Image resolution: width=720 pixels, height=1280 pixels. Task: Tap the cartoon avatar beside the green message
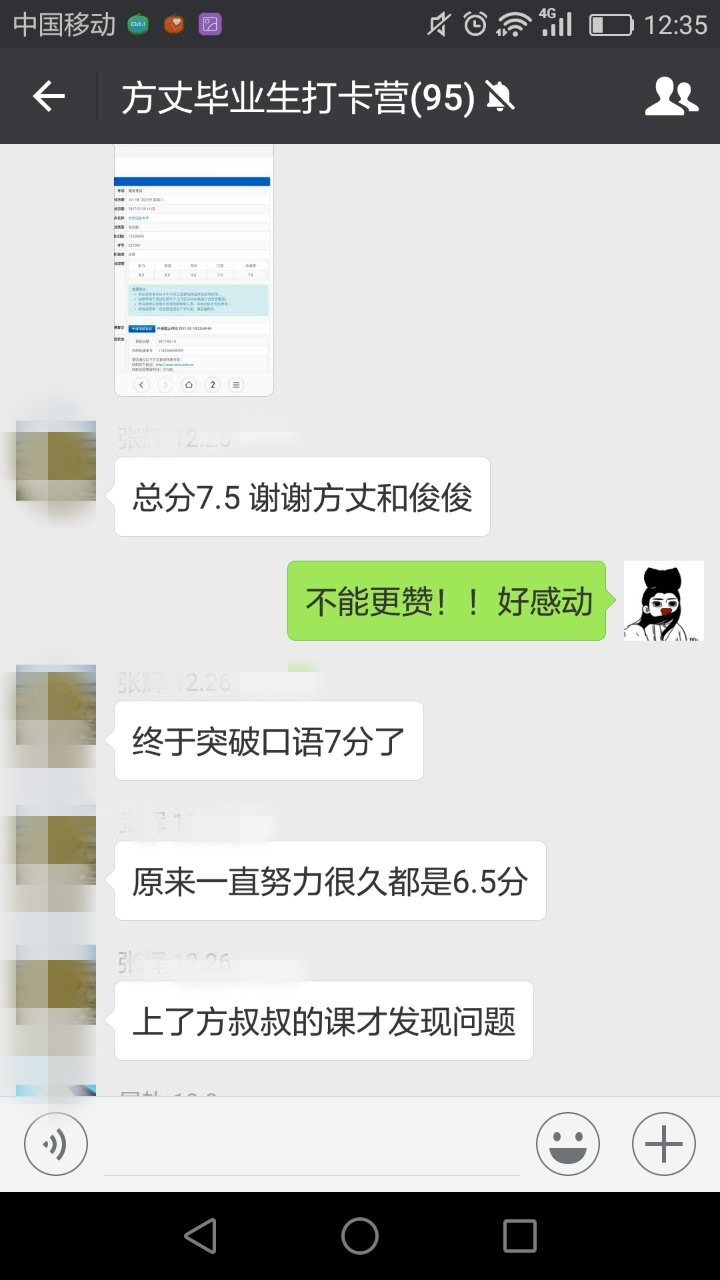663,600
